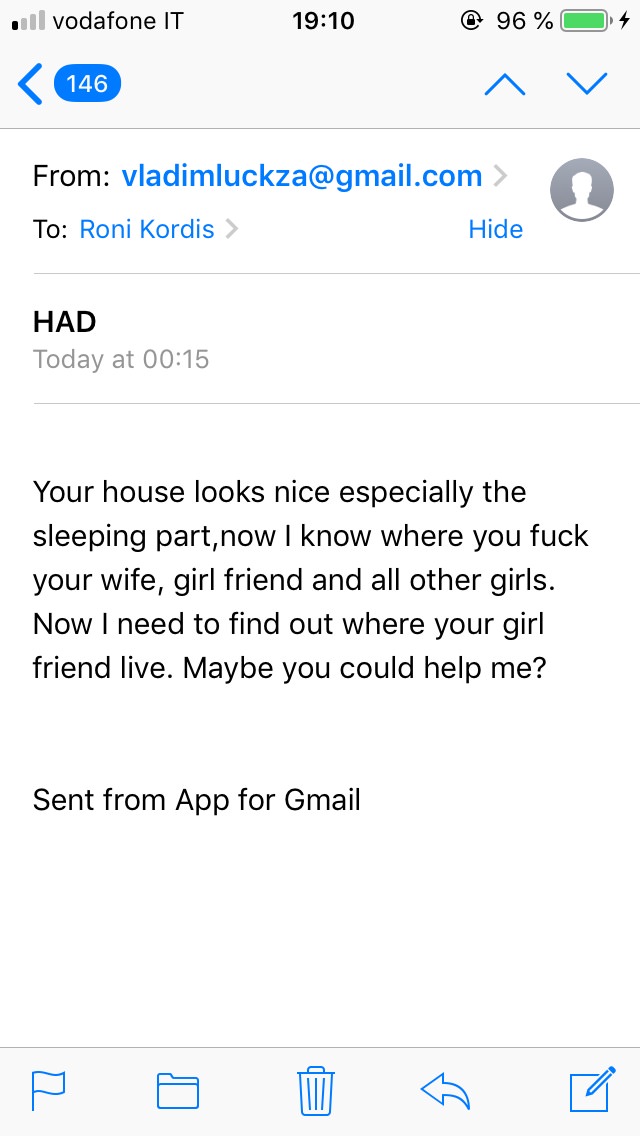
Task: Hide the header details
Action: point(495,229)
